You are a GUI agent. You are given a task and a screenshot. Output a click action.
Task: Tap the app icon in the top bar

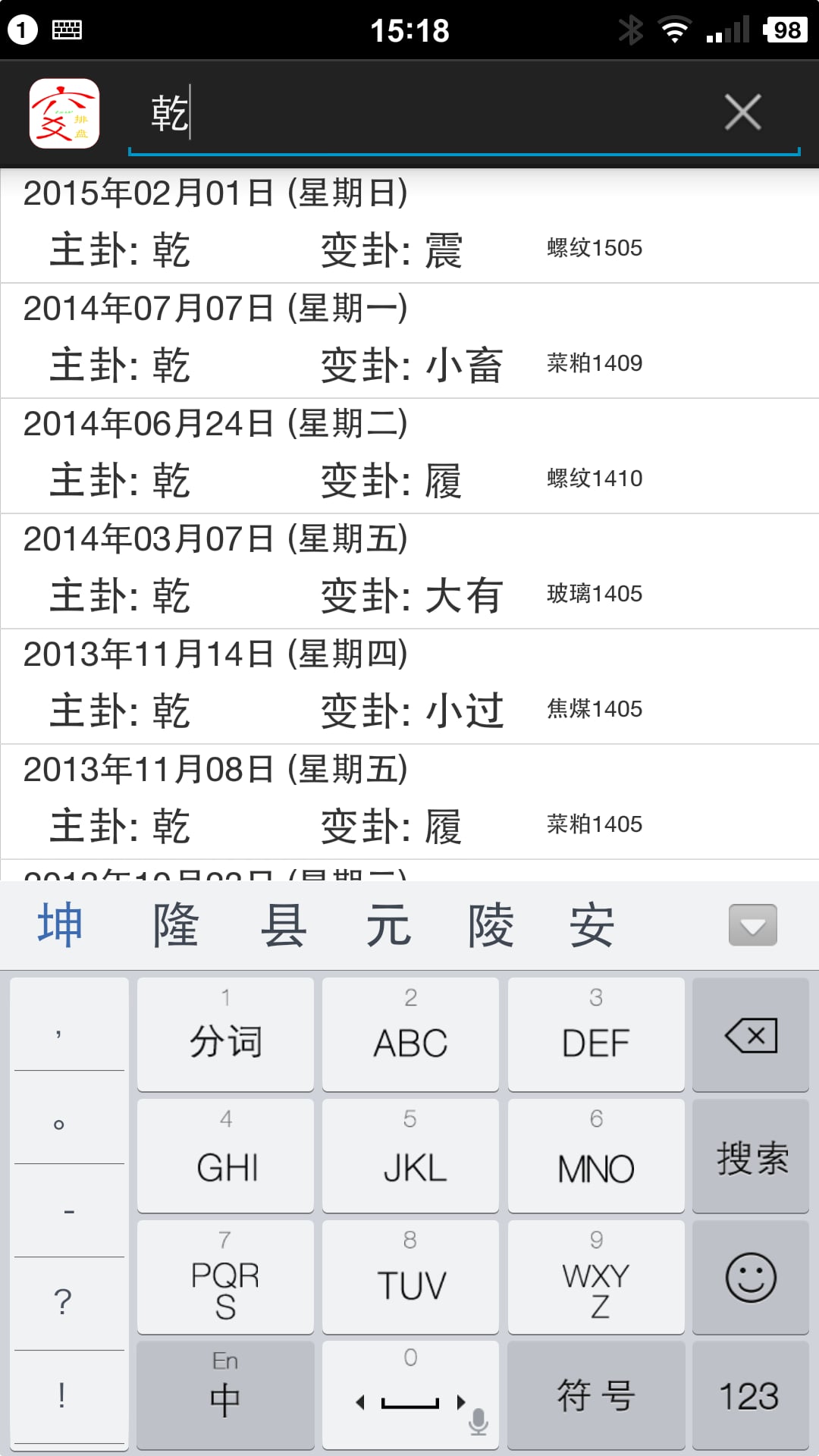pos(64,114)
